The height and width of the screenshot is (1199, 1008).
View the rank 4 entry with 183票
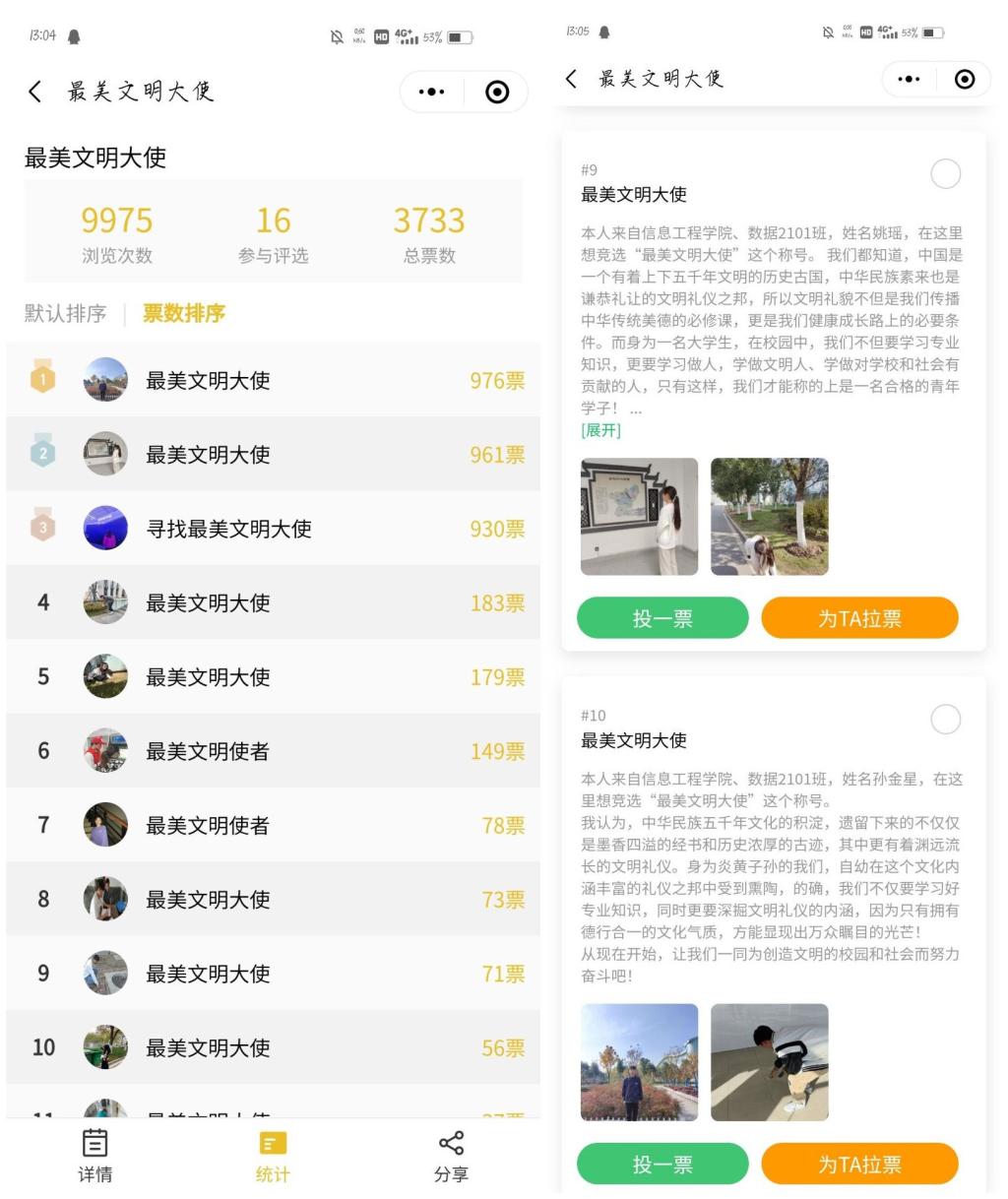tap(273, 602)
